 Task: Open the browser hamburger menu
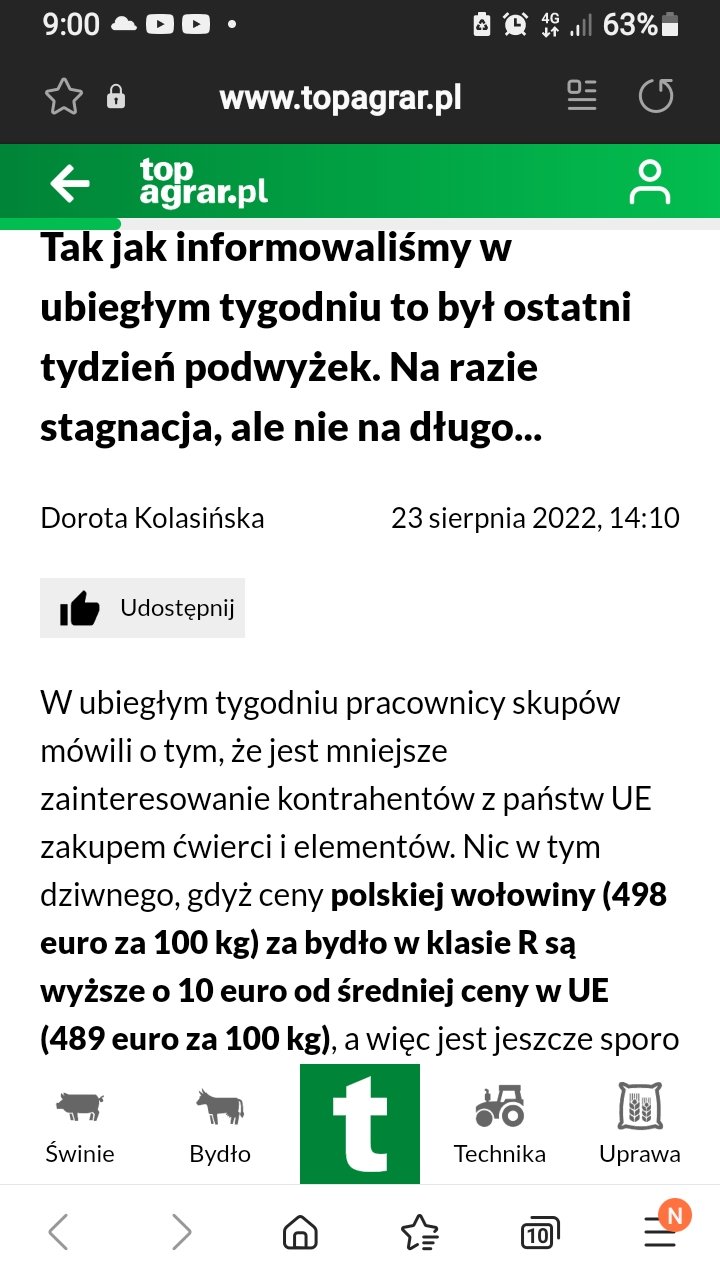pos(660,1232)
